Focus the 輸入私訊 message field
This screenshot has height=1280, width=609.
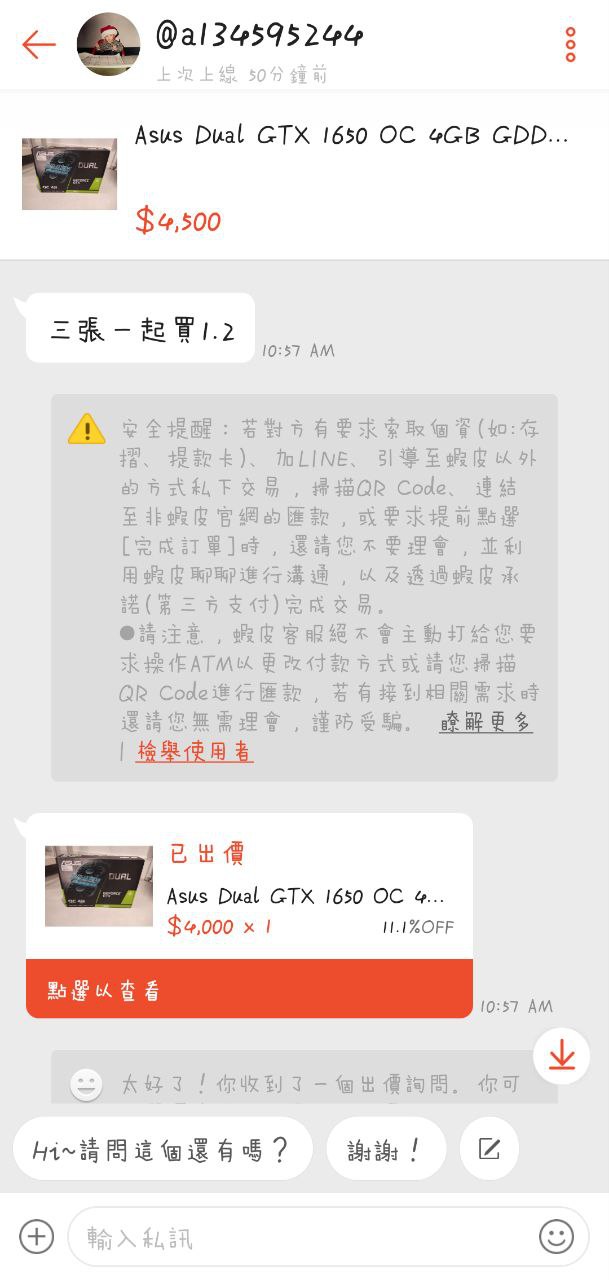[300, 1237]
